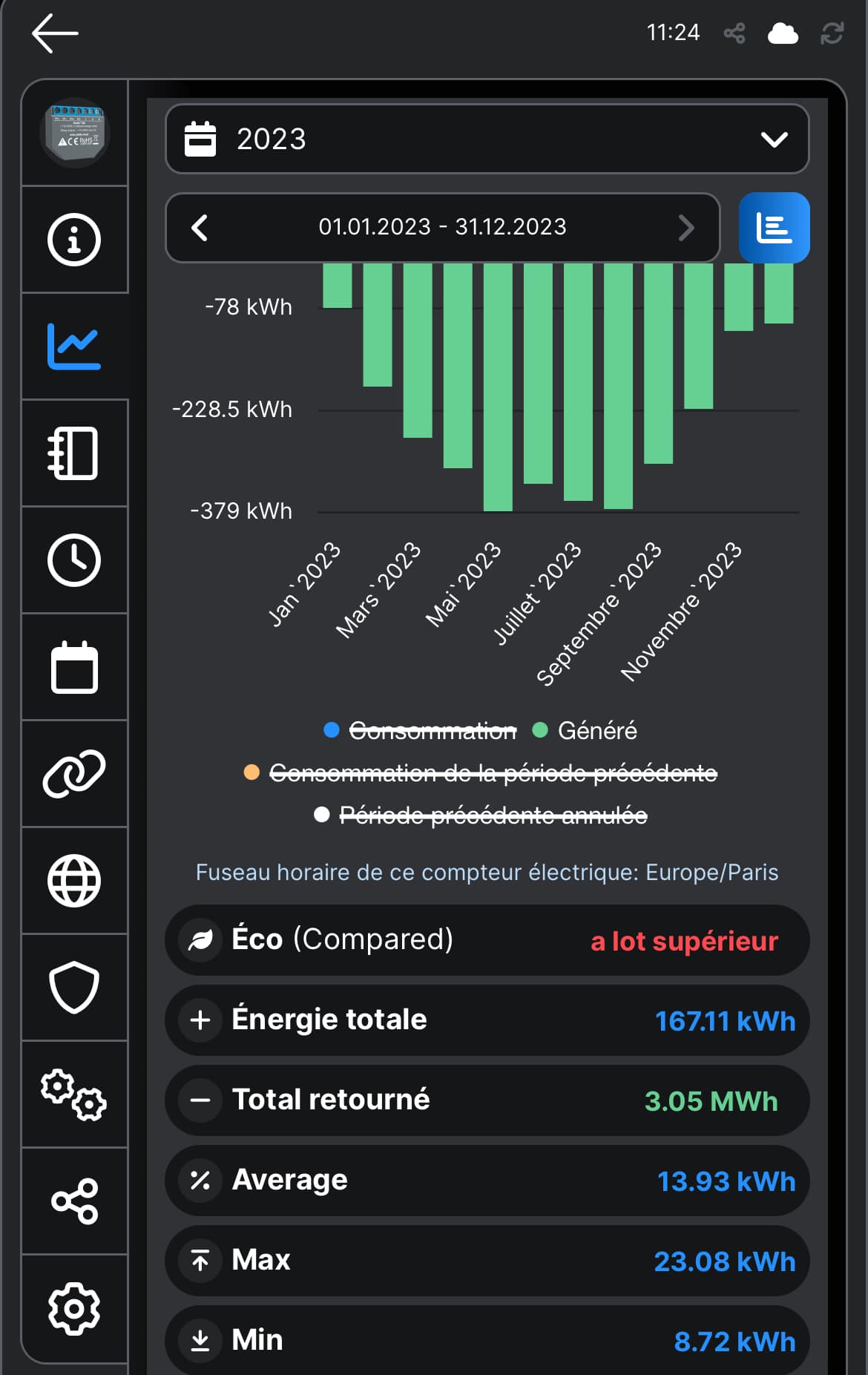Screen dimensions: 868x1375
Task: Open the device image in the sidebar
Action: (x=74, y=133)
